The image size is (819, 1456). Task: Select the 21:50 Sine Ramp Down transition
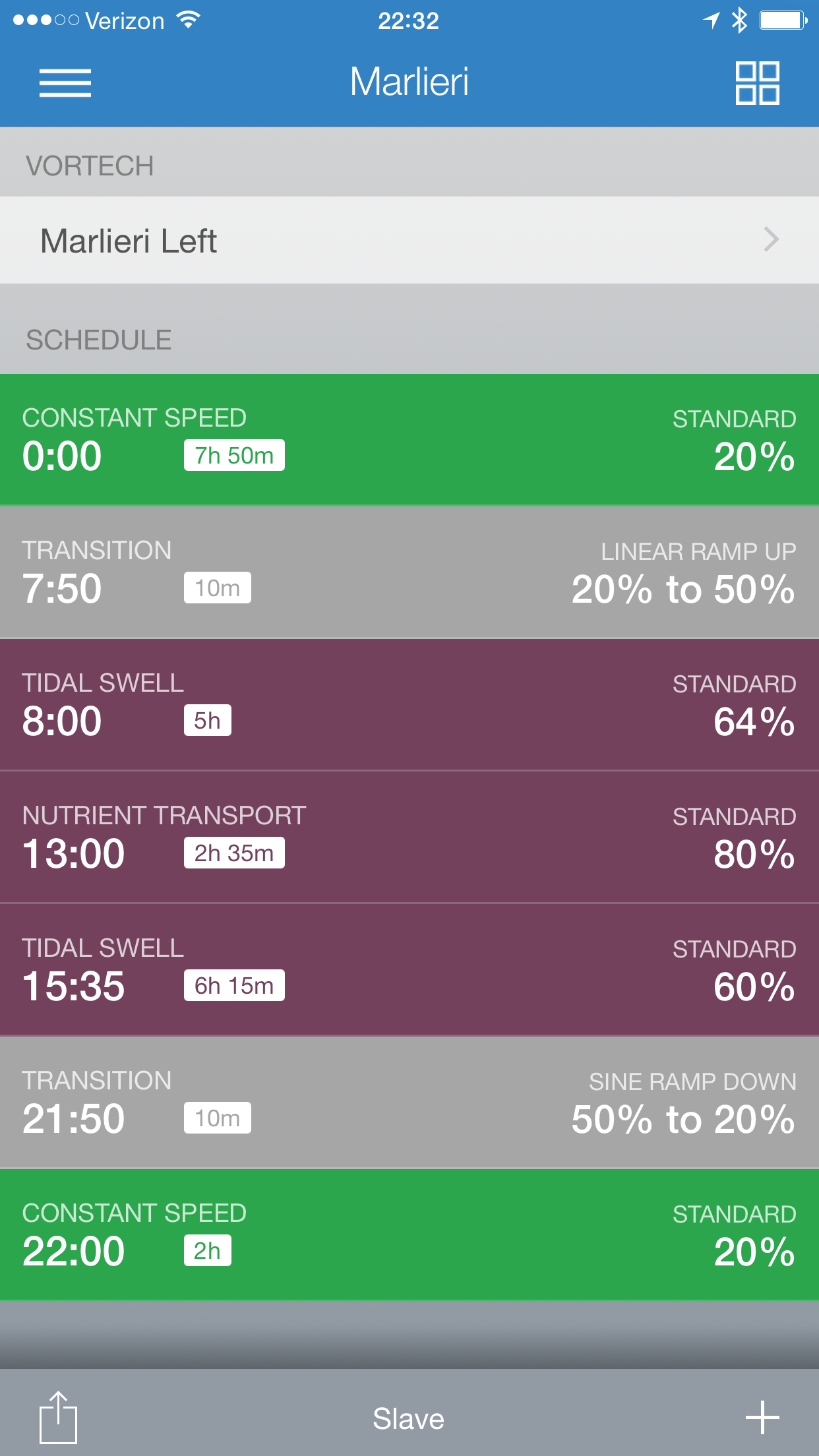click(x=409, y=1102)
